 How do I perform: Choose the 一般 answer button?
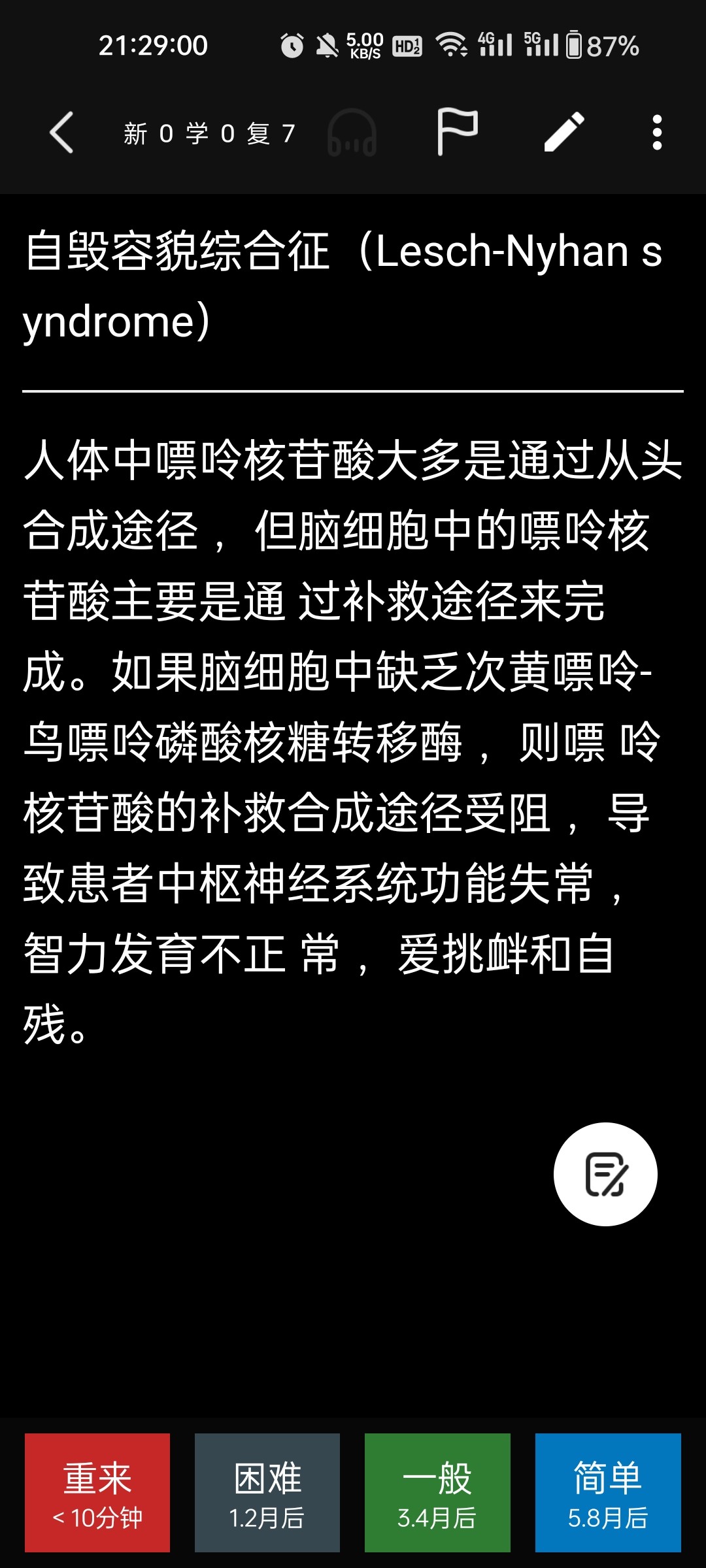point(437,1493)
